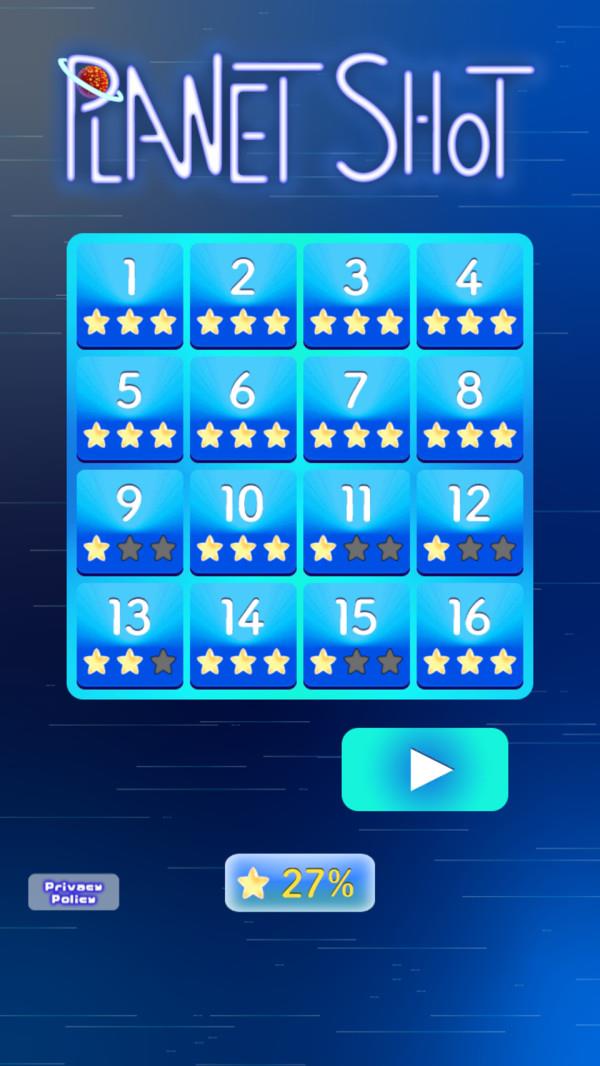Choose level 3 tile
Screen dimensions: 600x1066
tap(356, 295)
